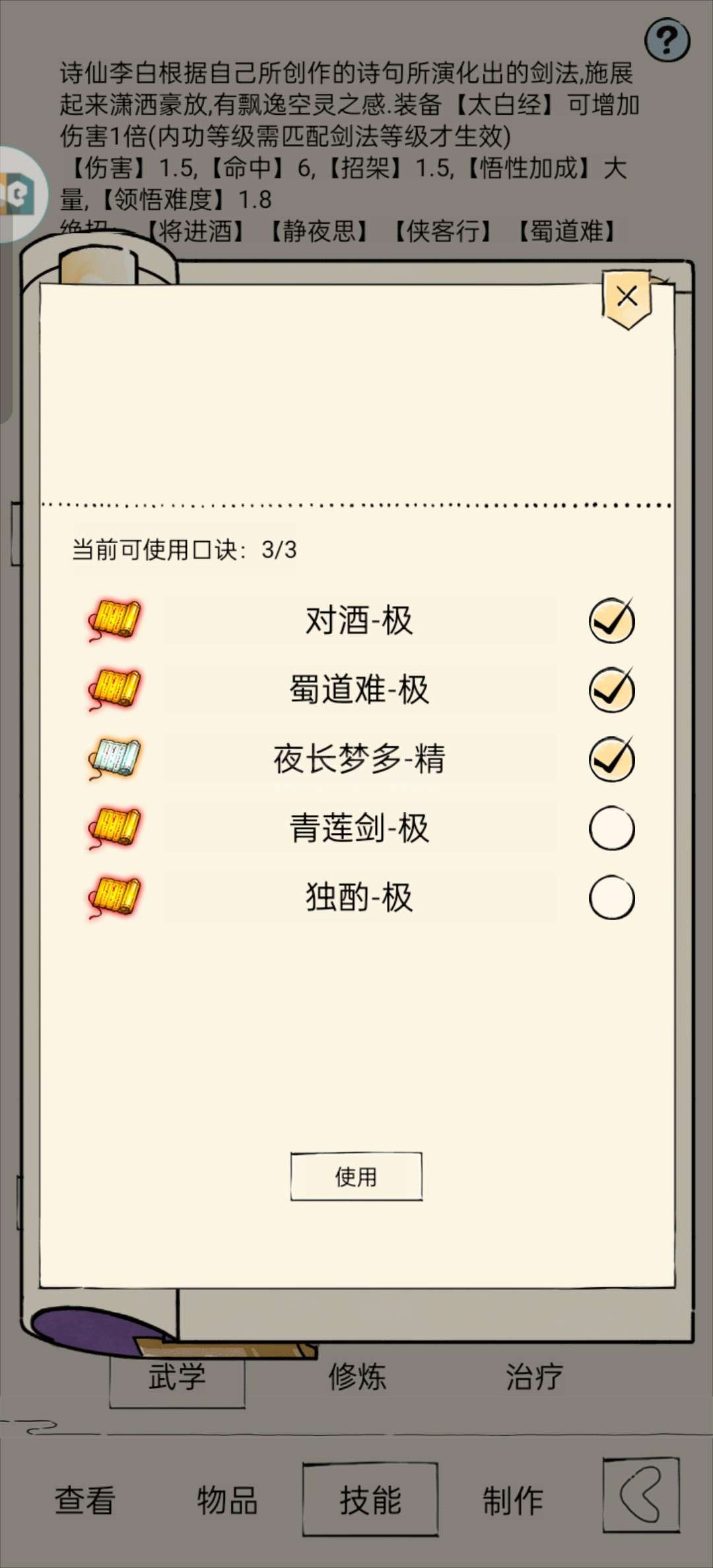Go back with the arrow button
Screen dimensions: 713x1568
click(641, 1494)
